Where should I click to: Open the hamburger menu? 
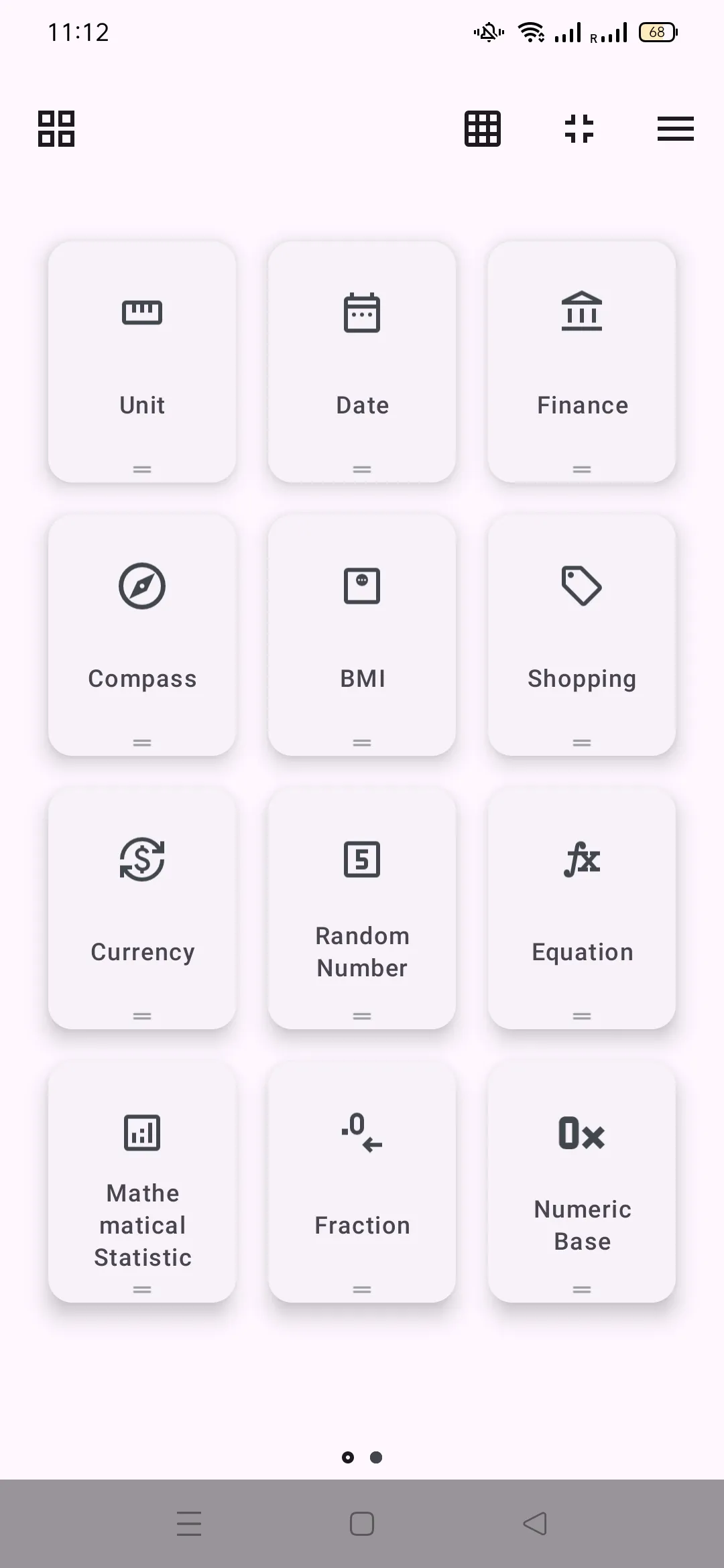(675, 129)
